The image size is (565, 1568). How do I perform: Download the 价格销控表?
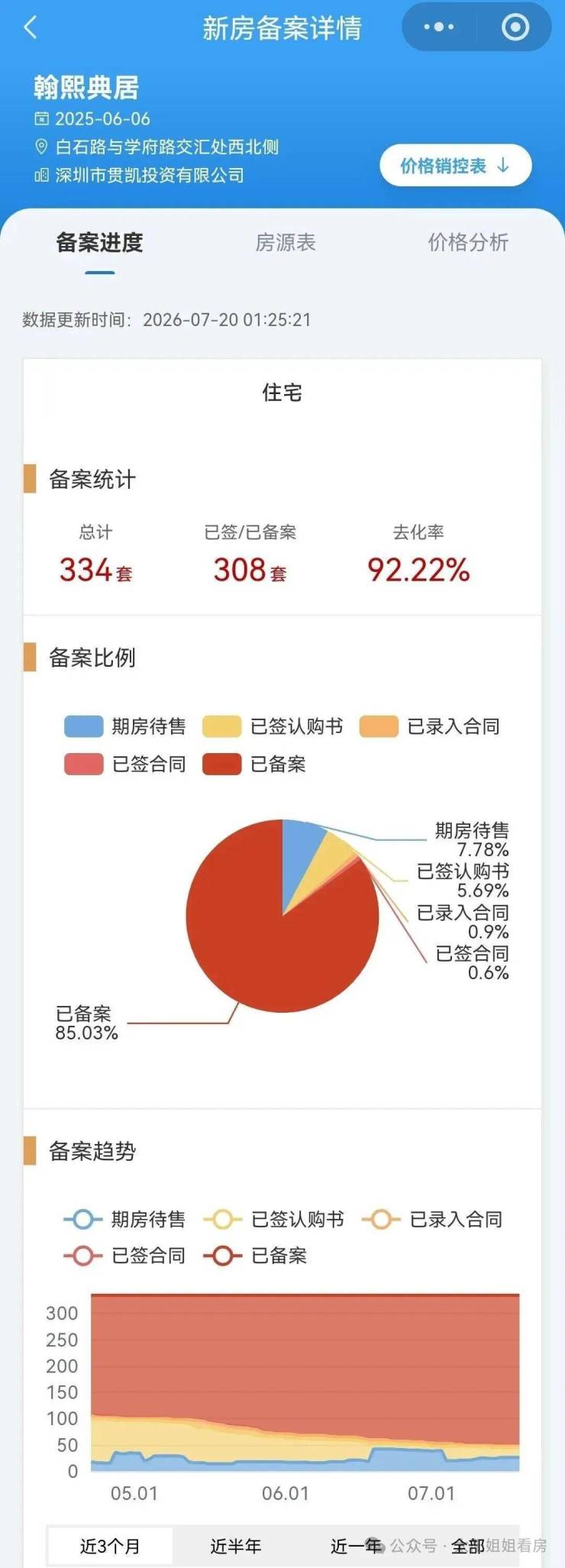tap(456, 165)
